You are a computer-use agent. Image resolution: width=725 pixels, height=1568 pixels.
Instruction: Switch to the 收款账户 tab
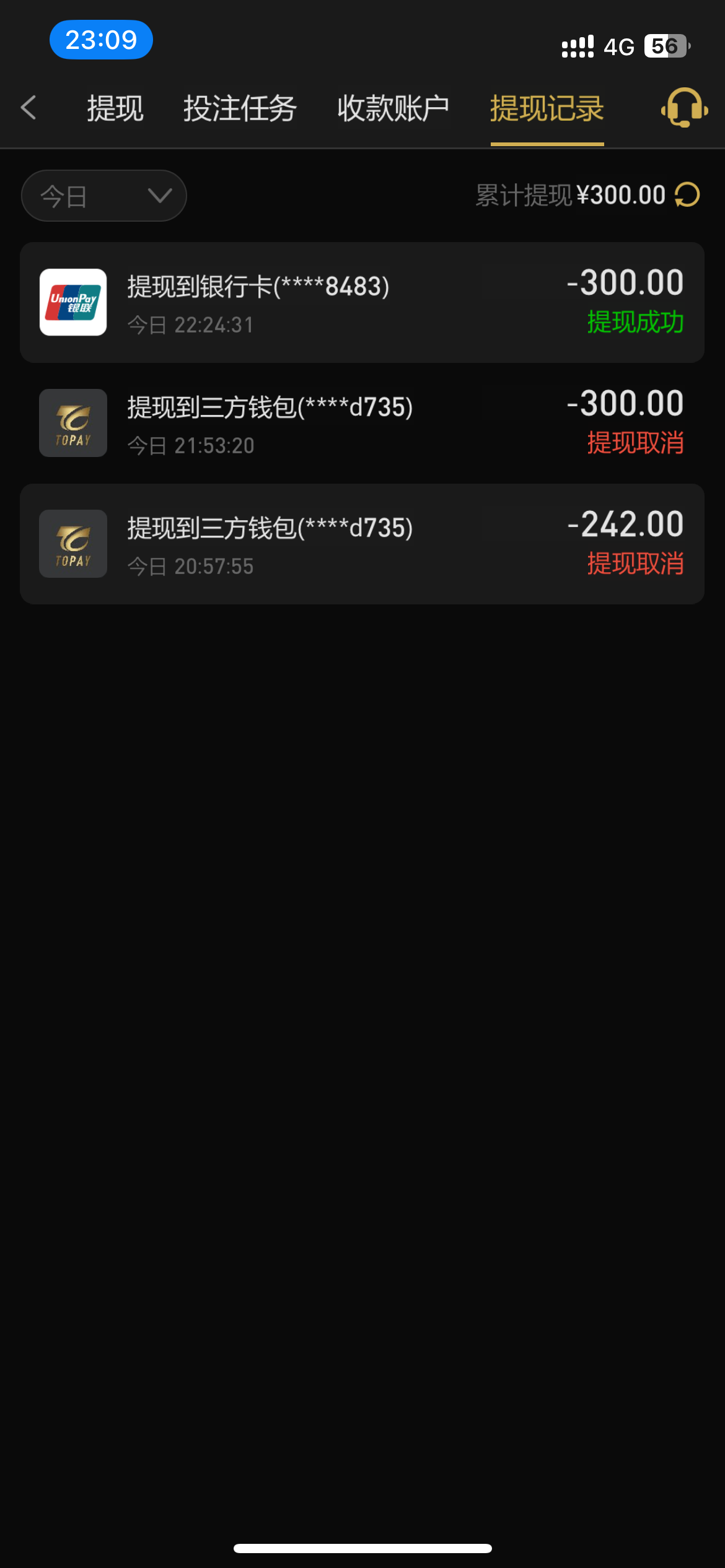[393, 109]
